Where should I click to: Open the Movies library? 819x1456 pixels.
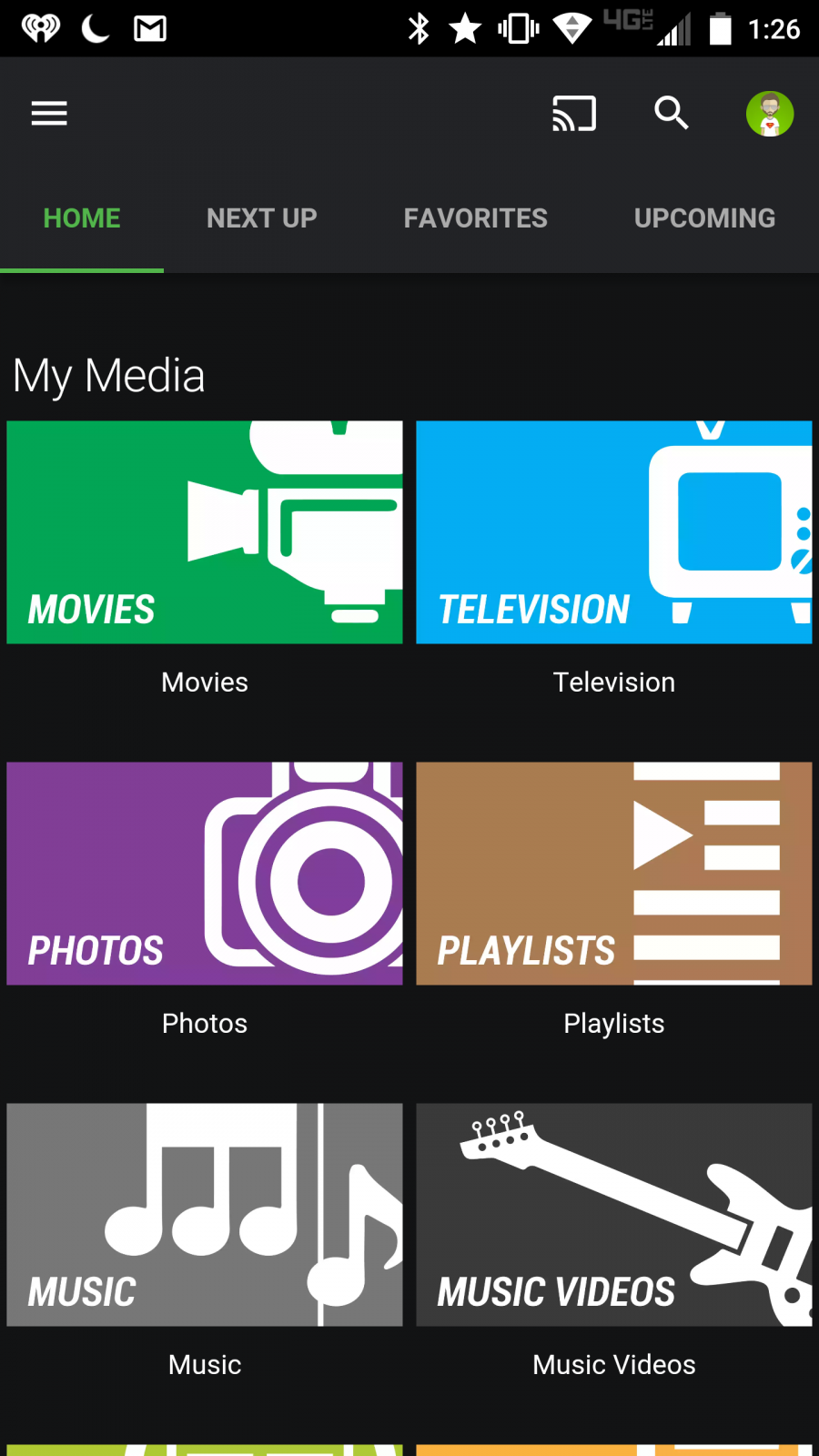205,532
